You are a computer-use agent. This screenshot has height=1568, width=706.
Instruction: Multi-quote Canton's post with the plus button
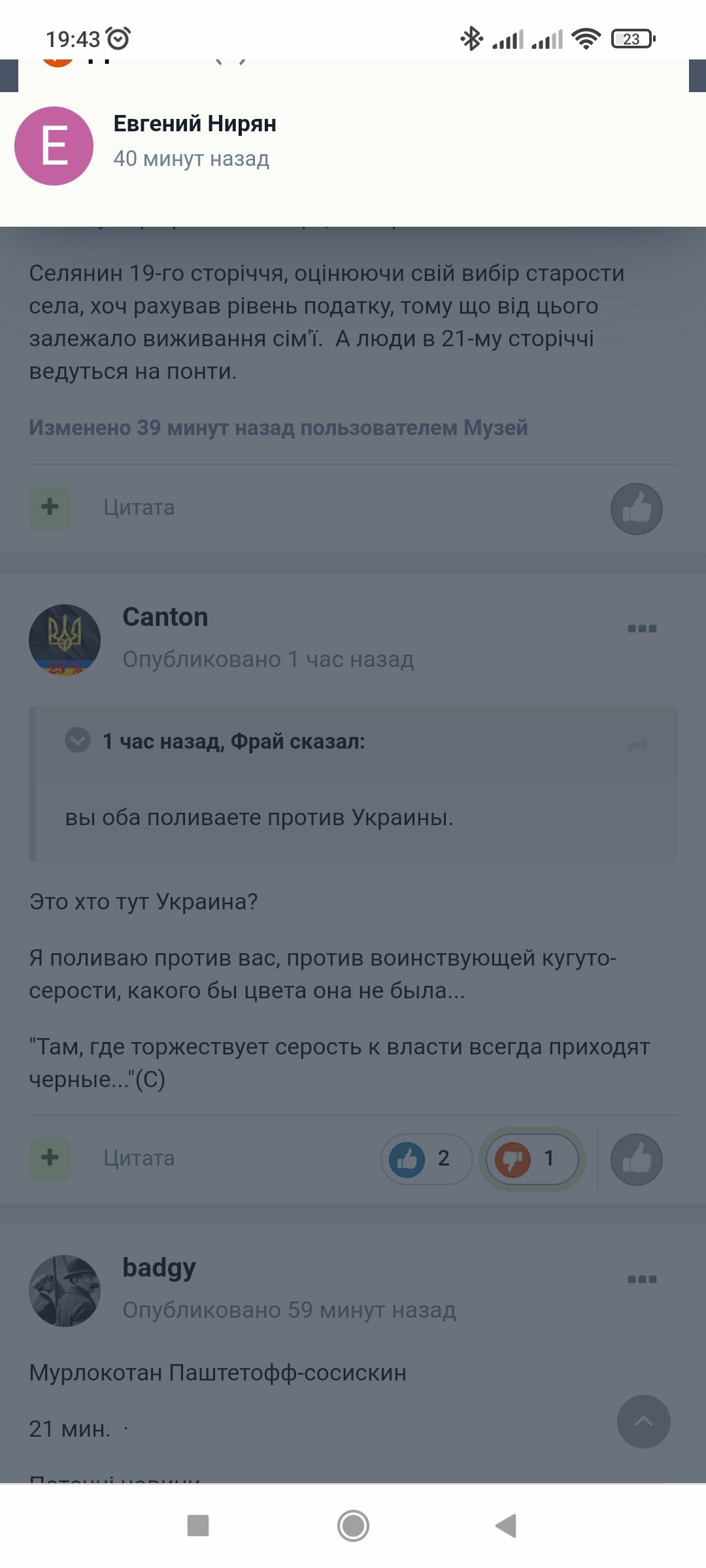pos(50,1158)
